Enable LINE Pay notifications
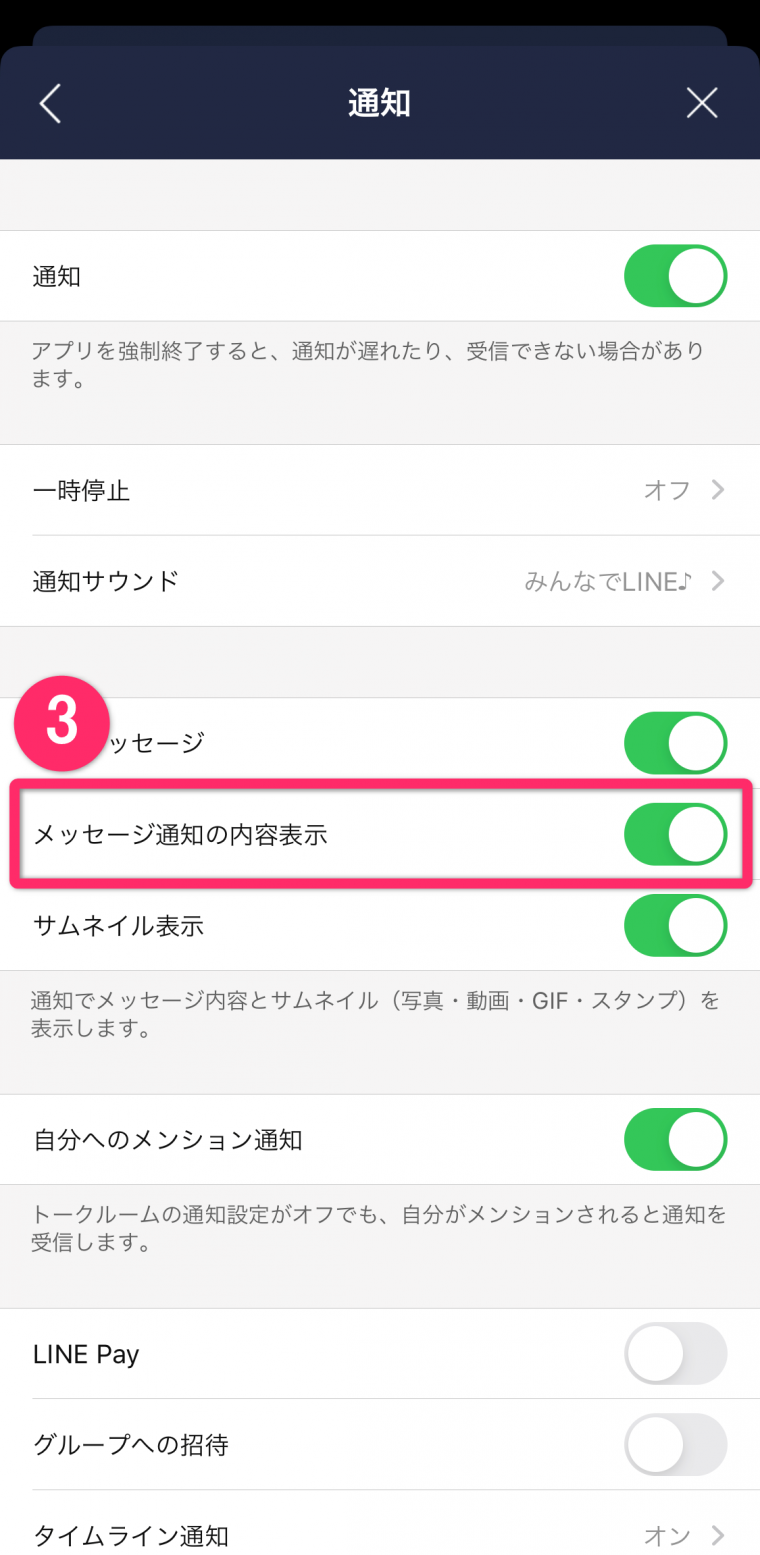Image resolution: width=760 pixels, height=1555 pixels. 675,1354
